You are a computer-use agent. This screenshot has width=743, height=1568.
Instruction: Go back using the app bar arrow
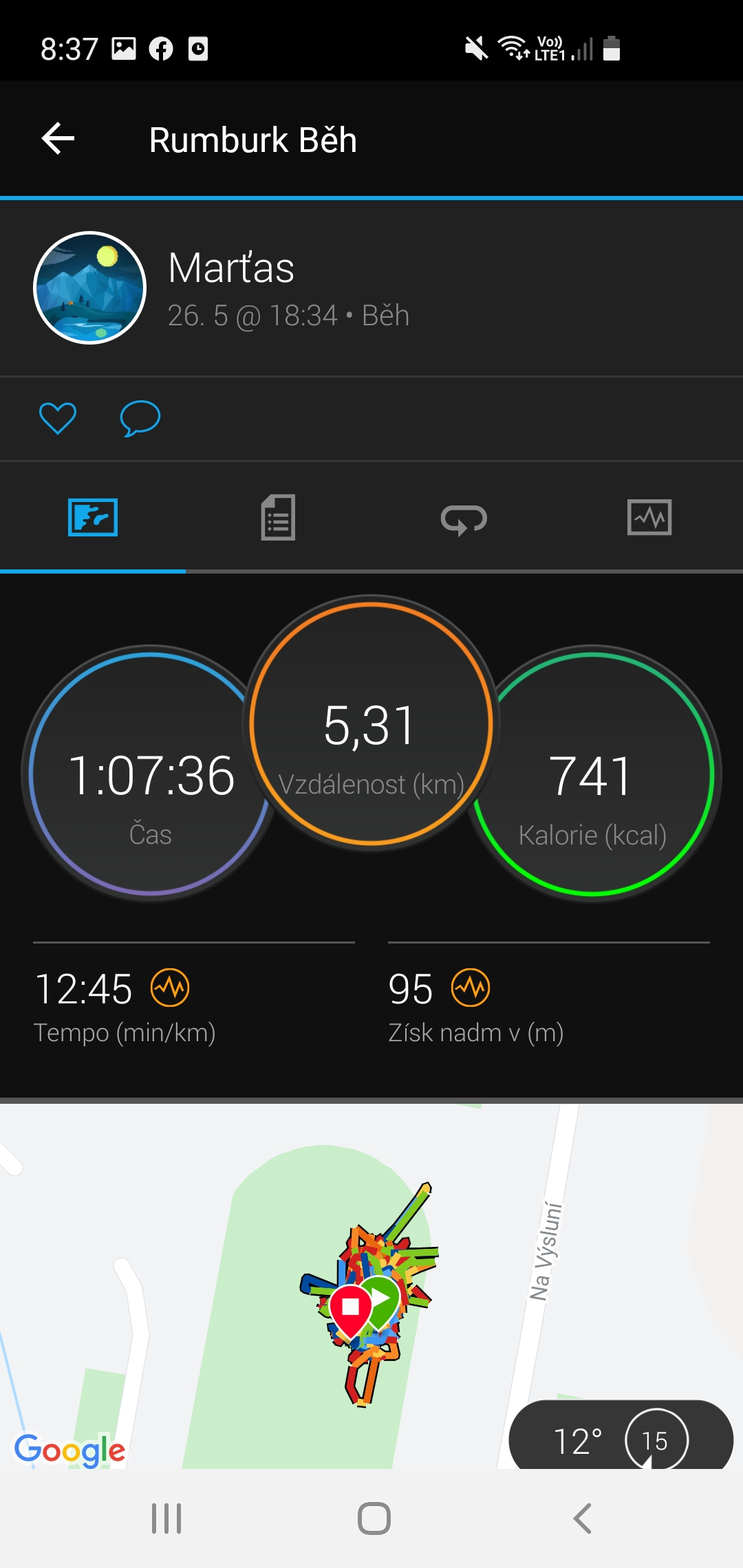tap(58, 139)
